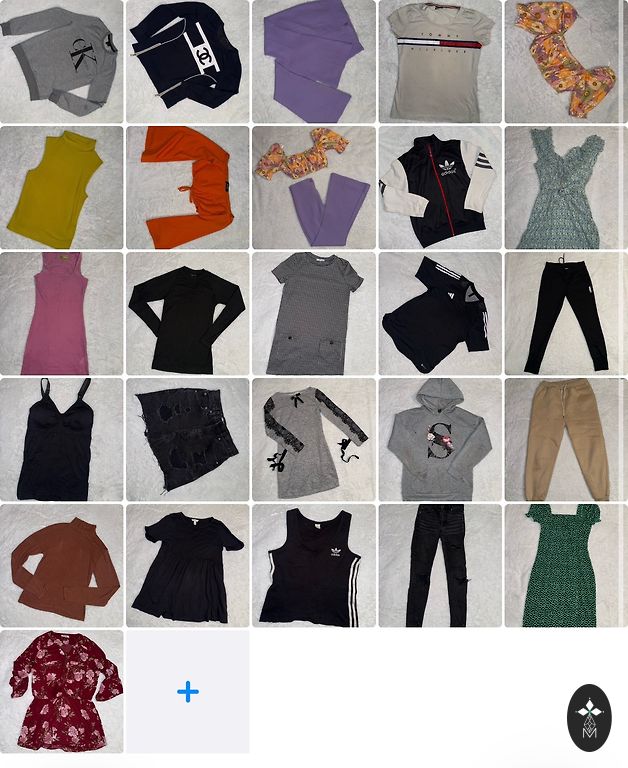The height and width of the screenshot is (768, 628).
Task: Open the gray Calvin Klein sweatshirt photo
Action: click(x=62, y=62)
